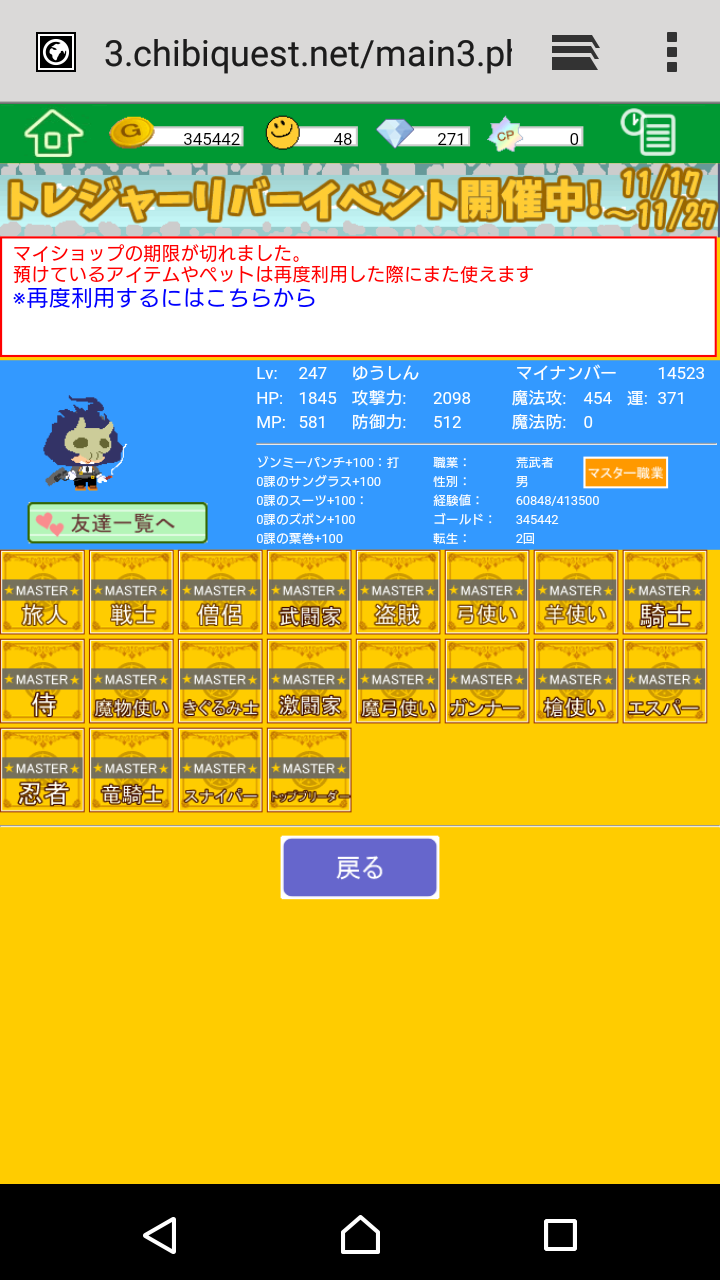Screen dimensions: 720x1280
Task: Select the 竜騎士 master job tile
Action: coord(131,771)
